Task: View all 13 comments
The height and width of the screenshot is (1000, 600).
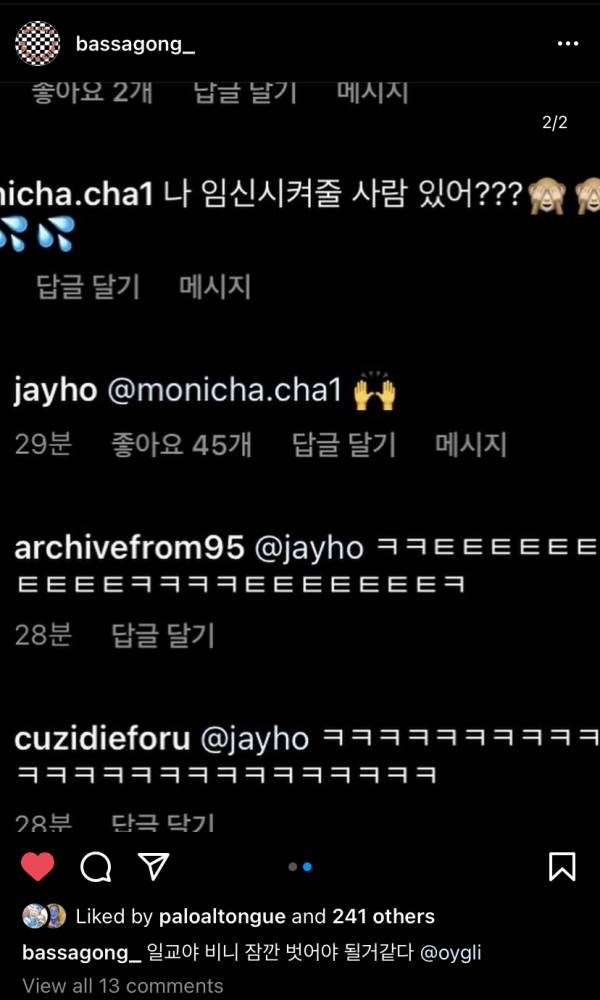Action: [122, 985]
